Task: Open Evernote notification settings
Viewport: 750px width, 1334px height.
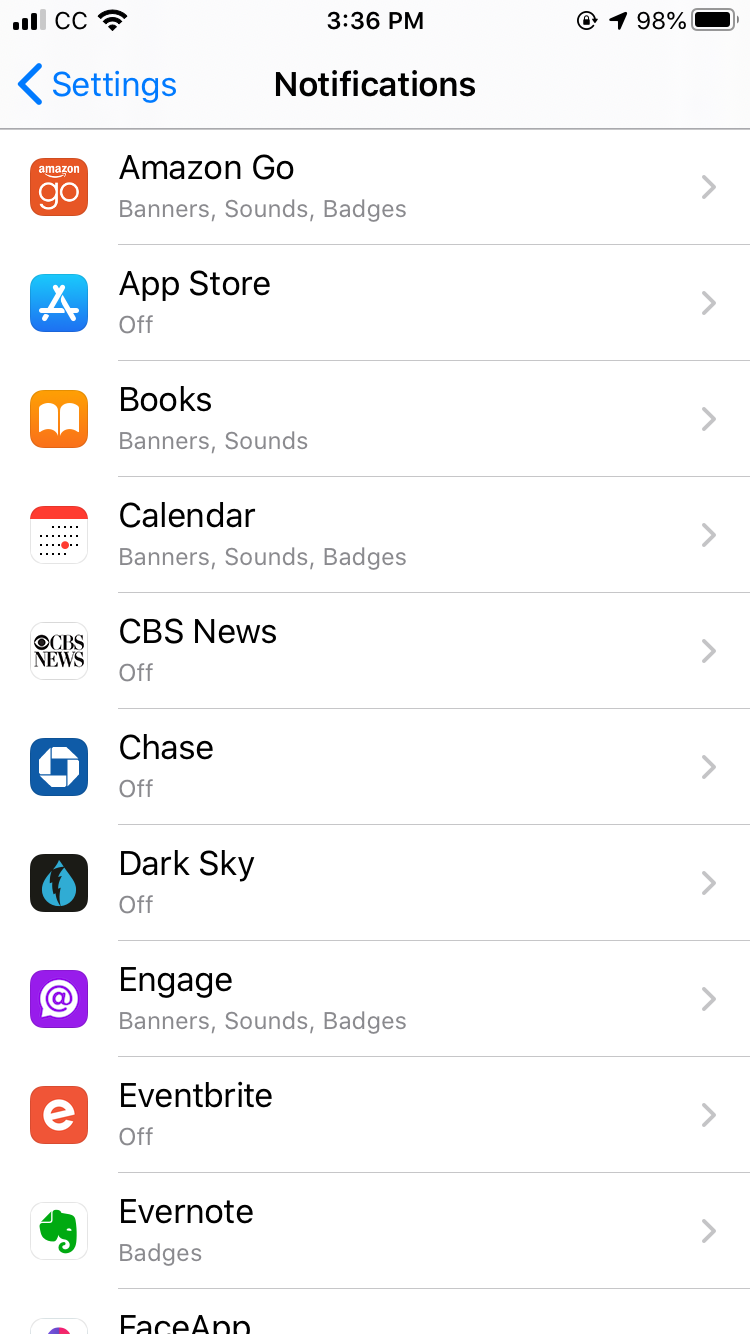Action: [x=375, y=1231]
